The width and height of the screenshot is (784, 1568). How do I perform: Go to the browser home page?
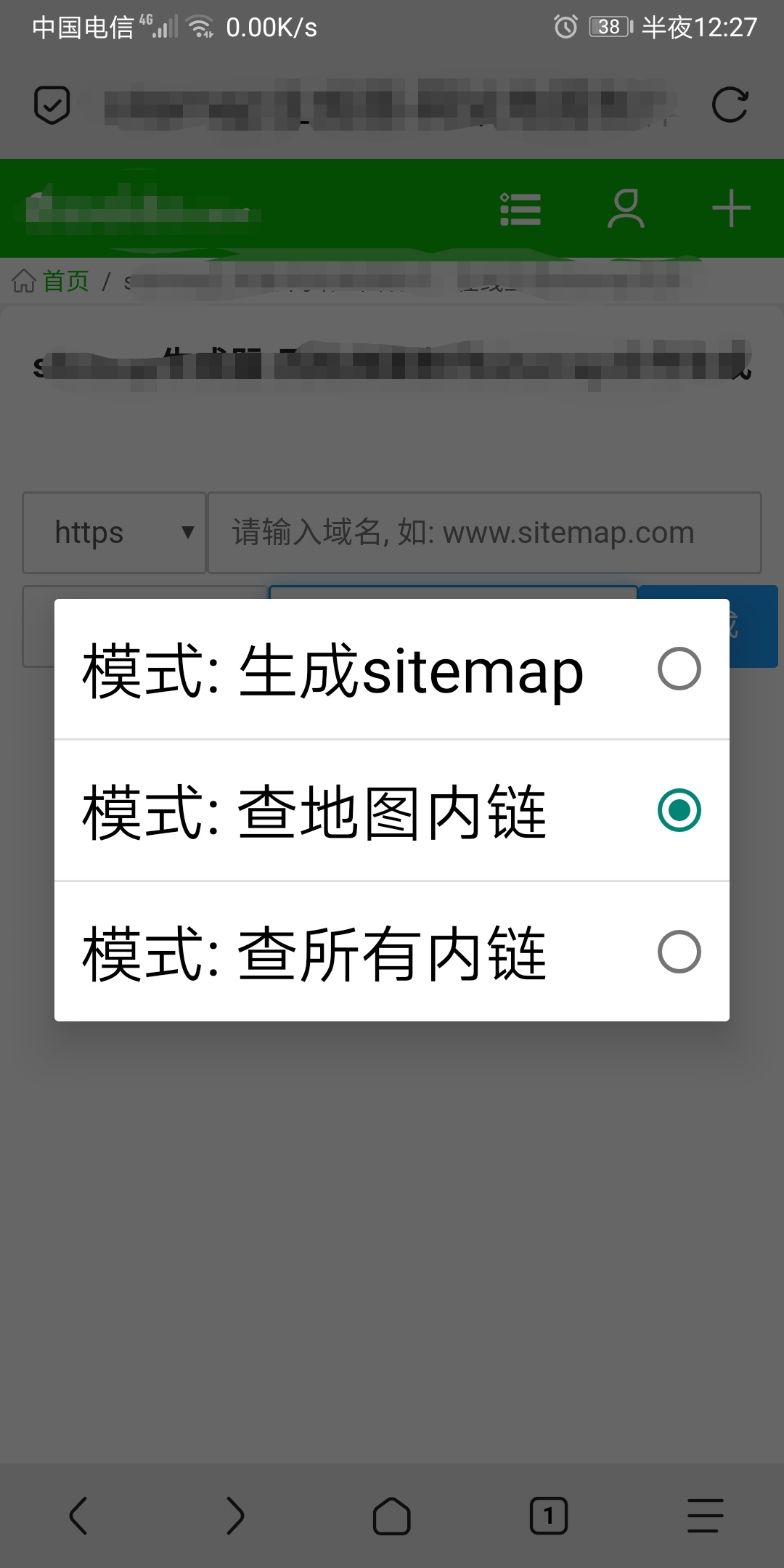pyautogui.click(x=392, y=1516)
